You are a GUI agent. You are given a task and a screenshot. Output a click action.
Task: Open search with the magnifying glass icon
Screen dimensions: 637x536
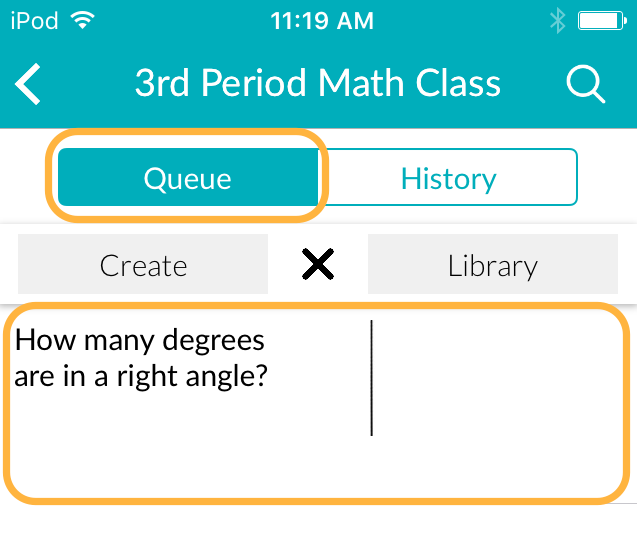coord(585,84)
